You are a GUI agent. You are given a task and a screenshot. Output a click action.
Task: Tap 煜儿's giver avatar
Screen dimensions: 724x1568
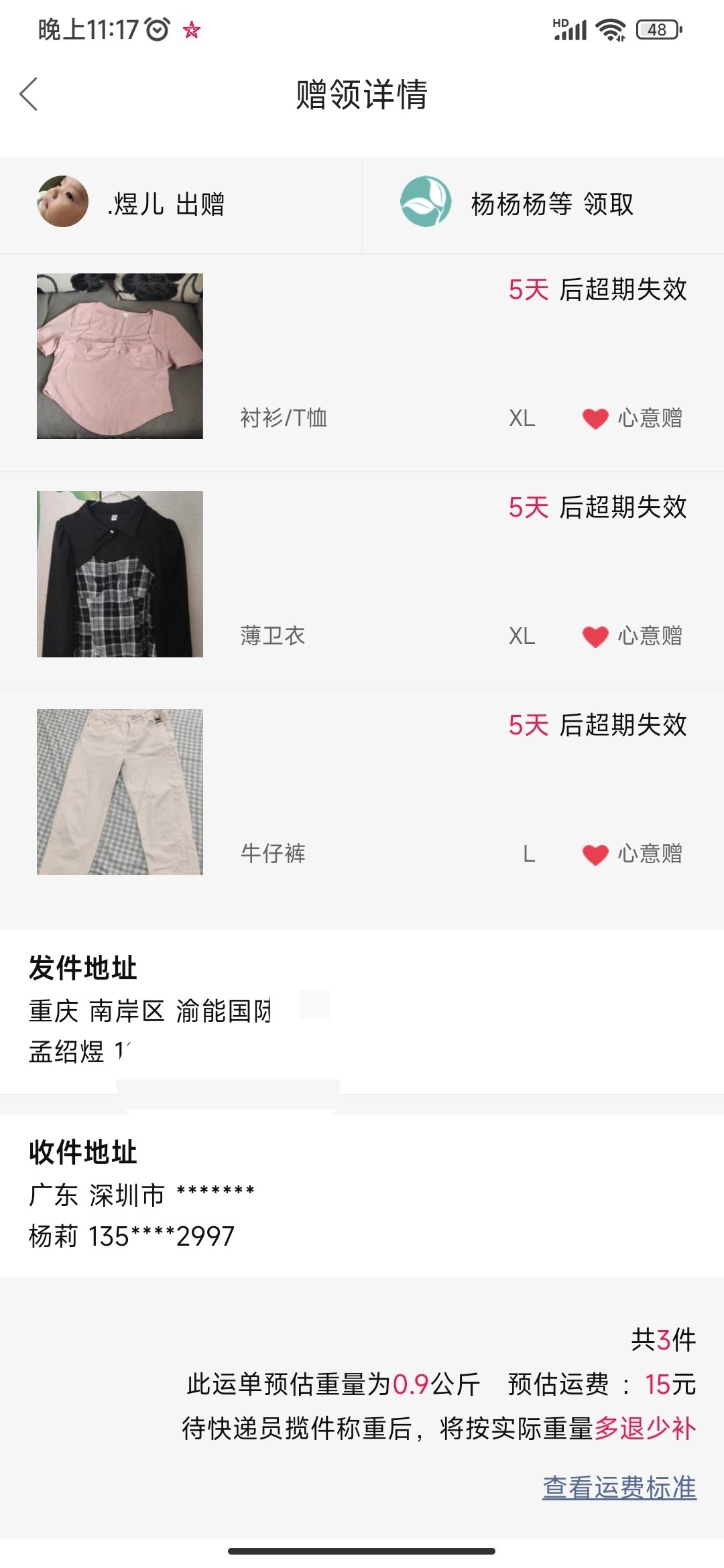(62, 202)
